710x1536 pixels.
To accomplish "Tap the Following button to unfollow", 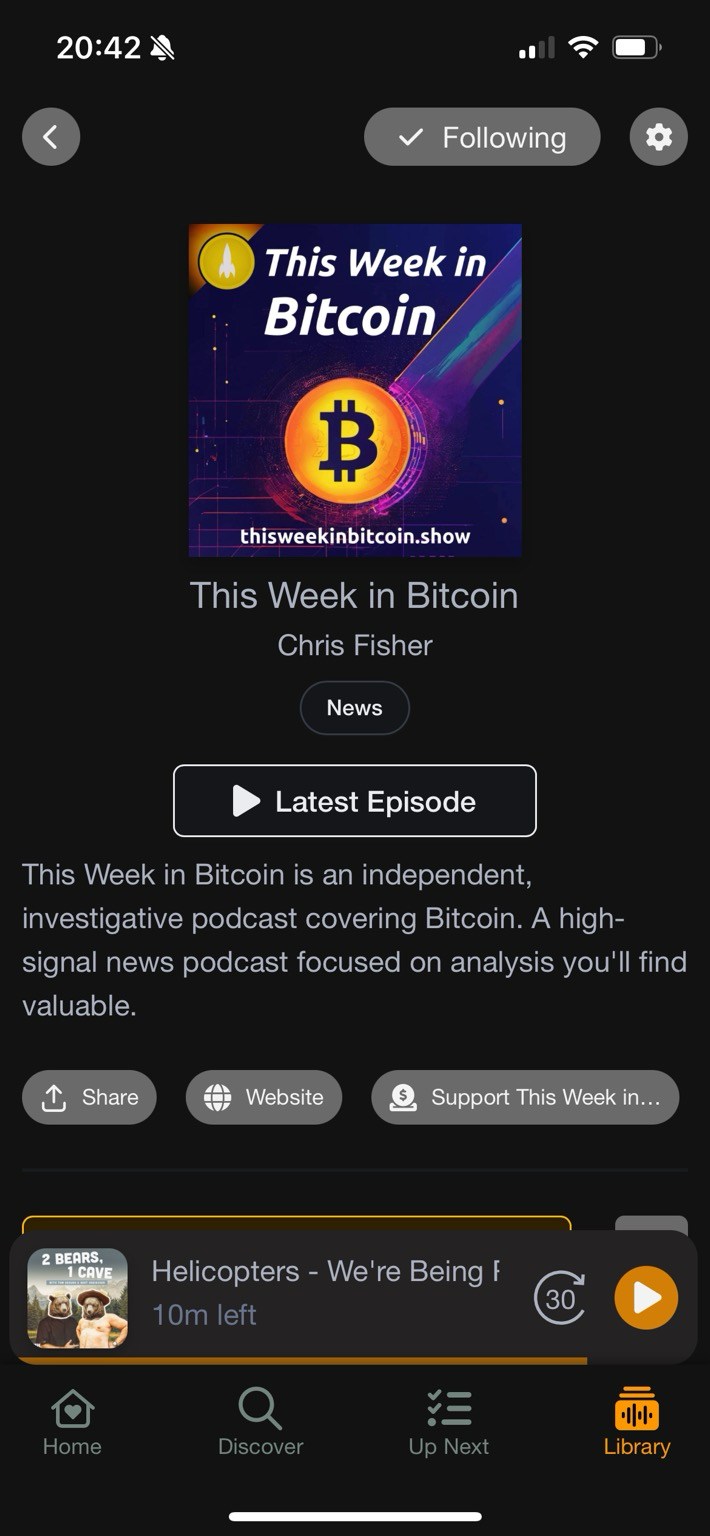I will click(x=482, y=137).
